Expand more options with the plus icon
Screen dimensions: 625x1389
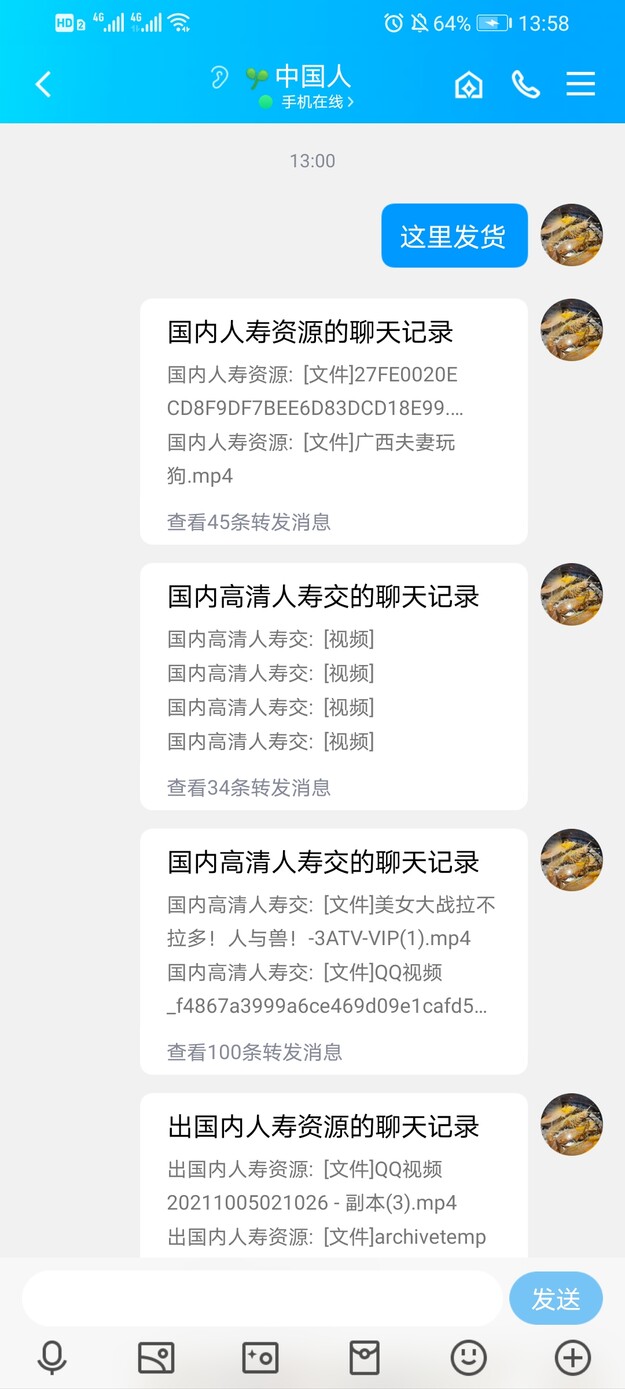[572, 1357]
